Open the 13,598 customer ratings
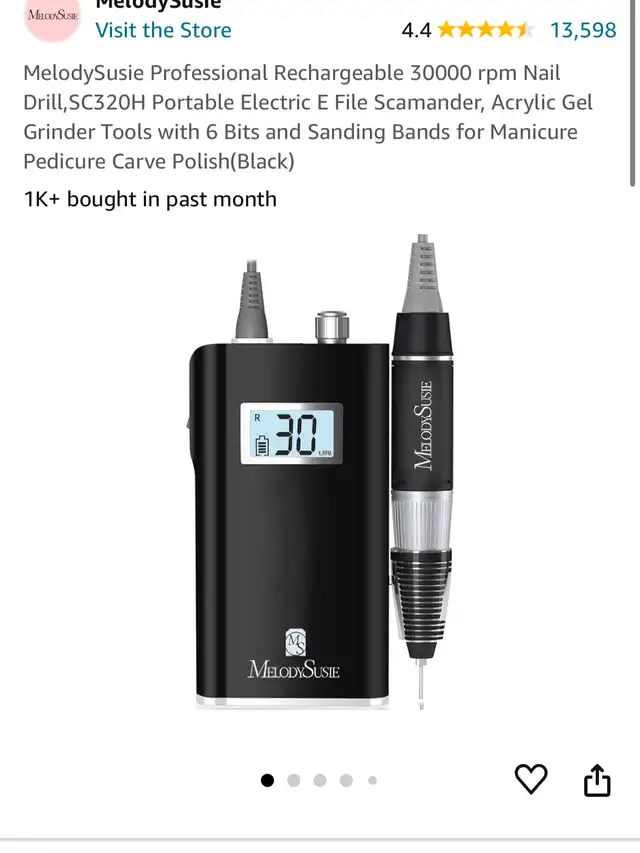640x853 pixels. tap(583, 30)
